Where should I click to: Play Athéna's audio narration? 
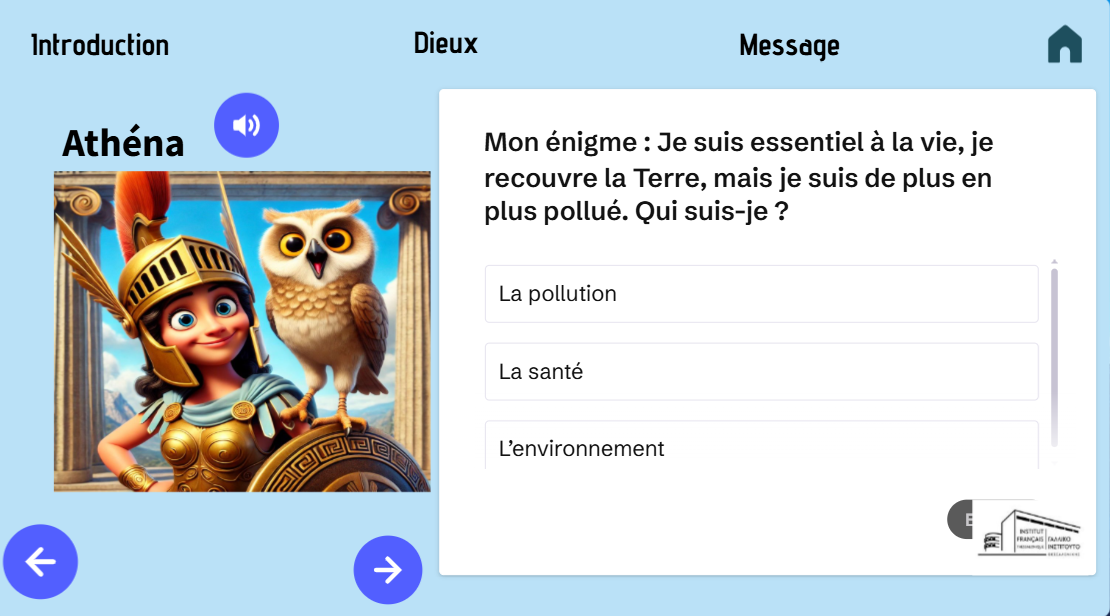(x=246, y=125)
